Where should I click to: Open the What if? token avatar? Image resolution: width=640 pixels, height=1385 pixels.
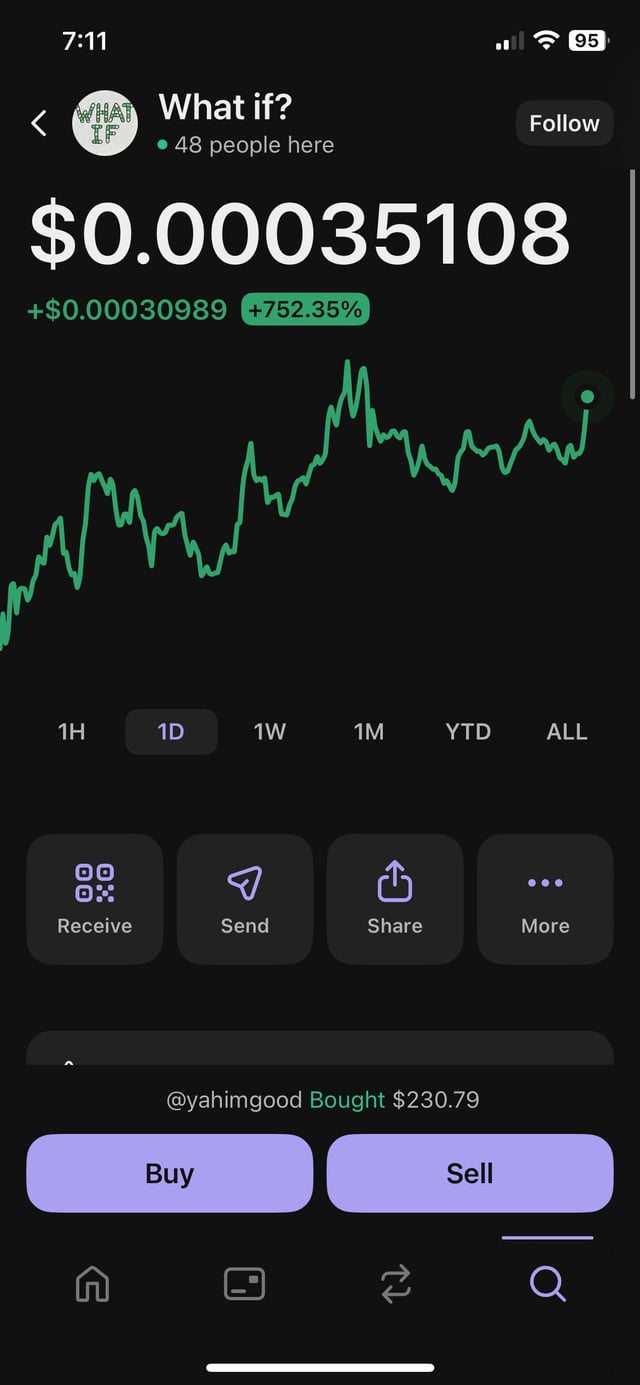pyautogui.click(x=105, y=123)
